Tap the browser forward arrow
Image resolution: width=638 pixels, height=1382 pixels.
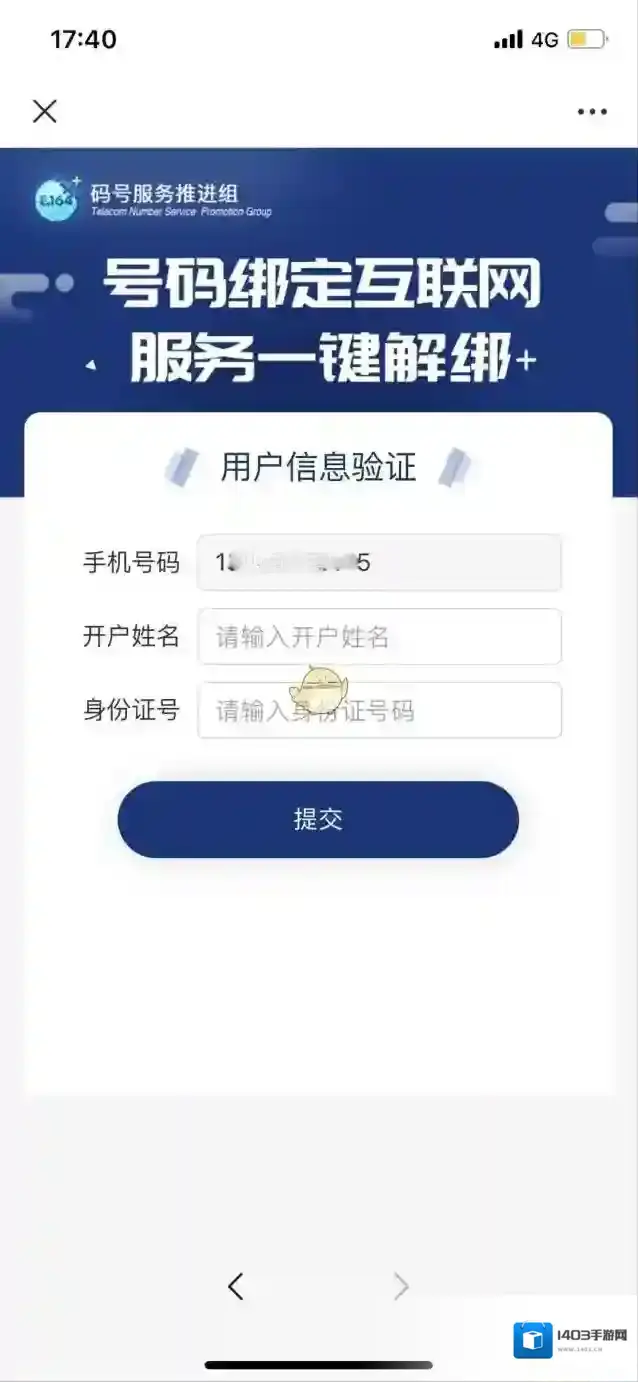401,1286
